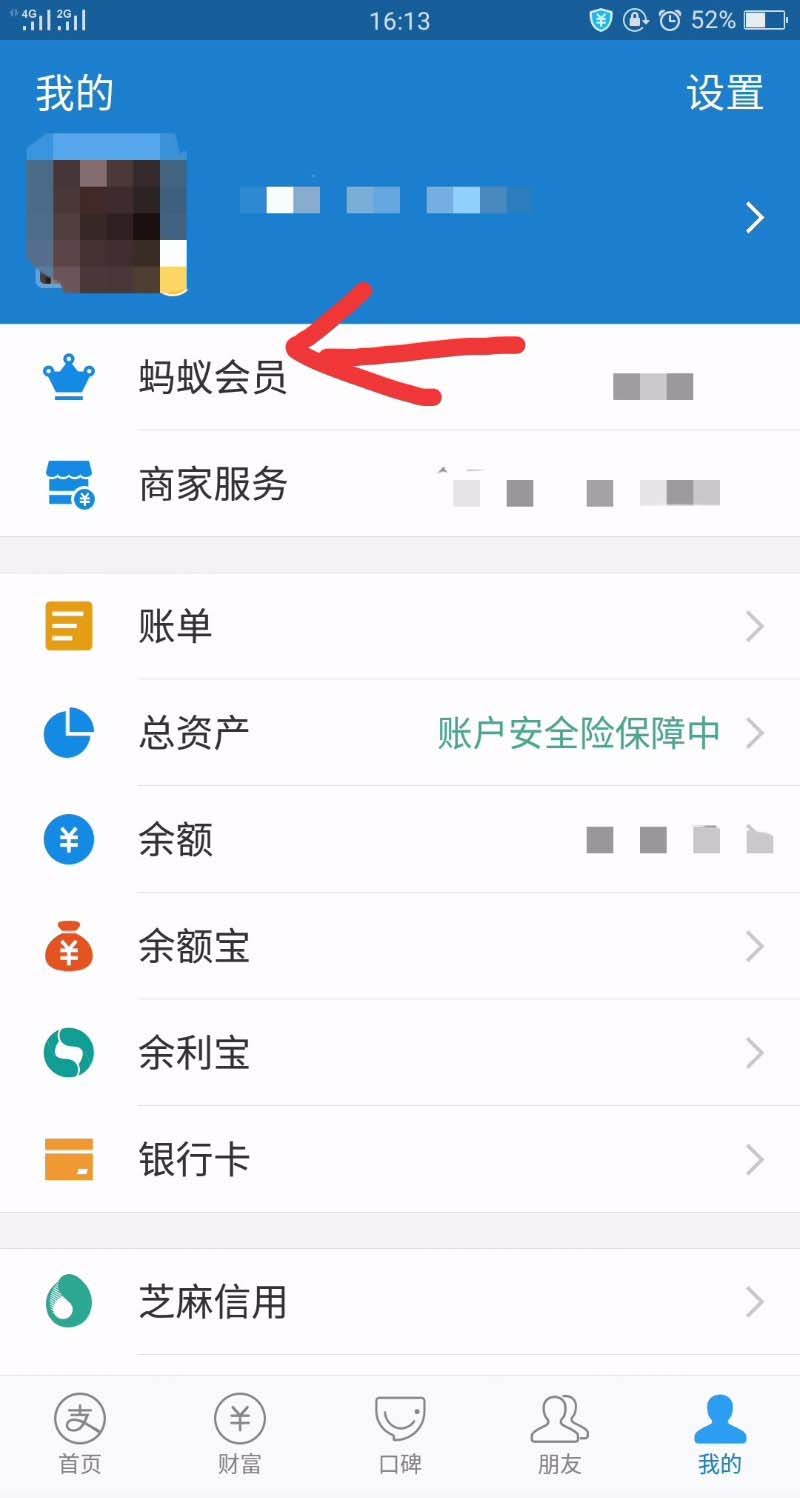Tap 账户安全险保障中 link
This screenshot has width=800, height=1498.
pyautogui.click(x=580, y=733)
